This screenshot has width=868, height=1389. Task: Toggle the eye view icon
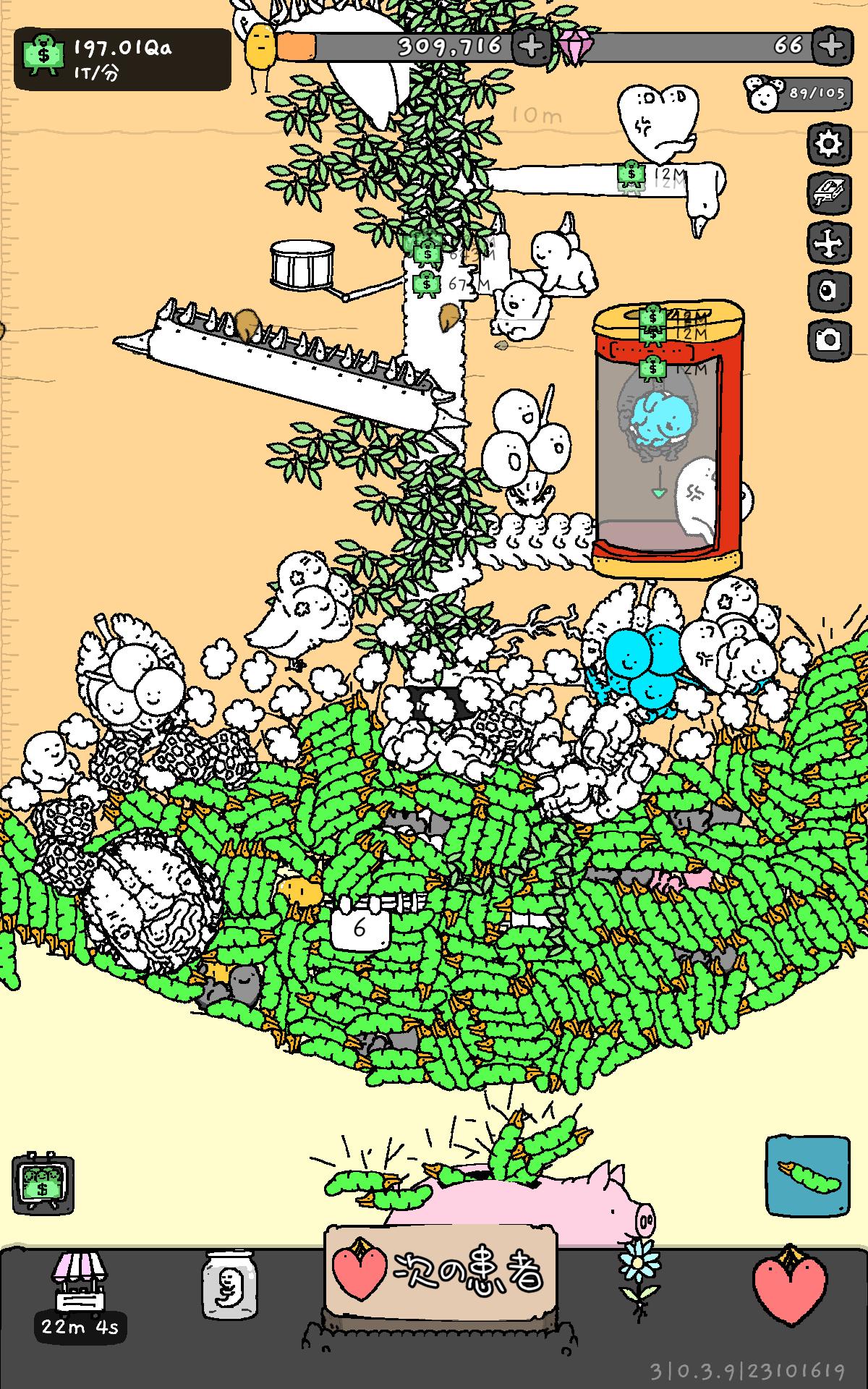[828, 290]
